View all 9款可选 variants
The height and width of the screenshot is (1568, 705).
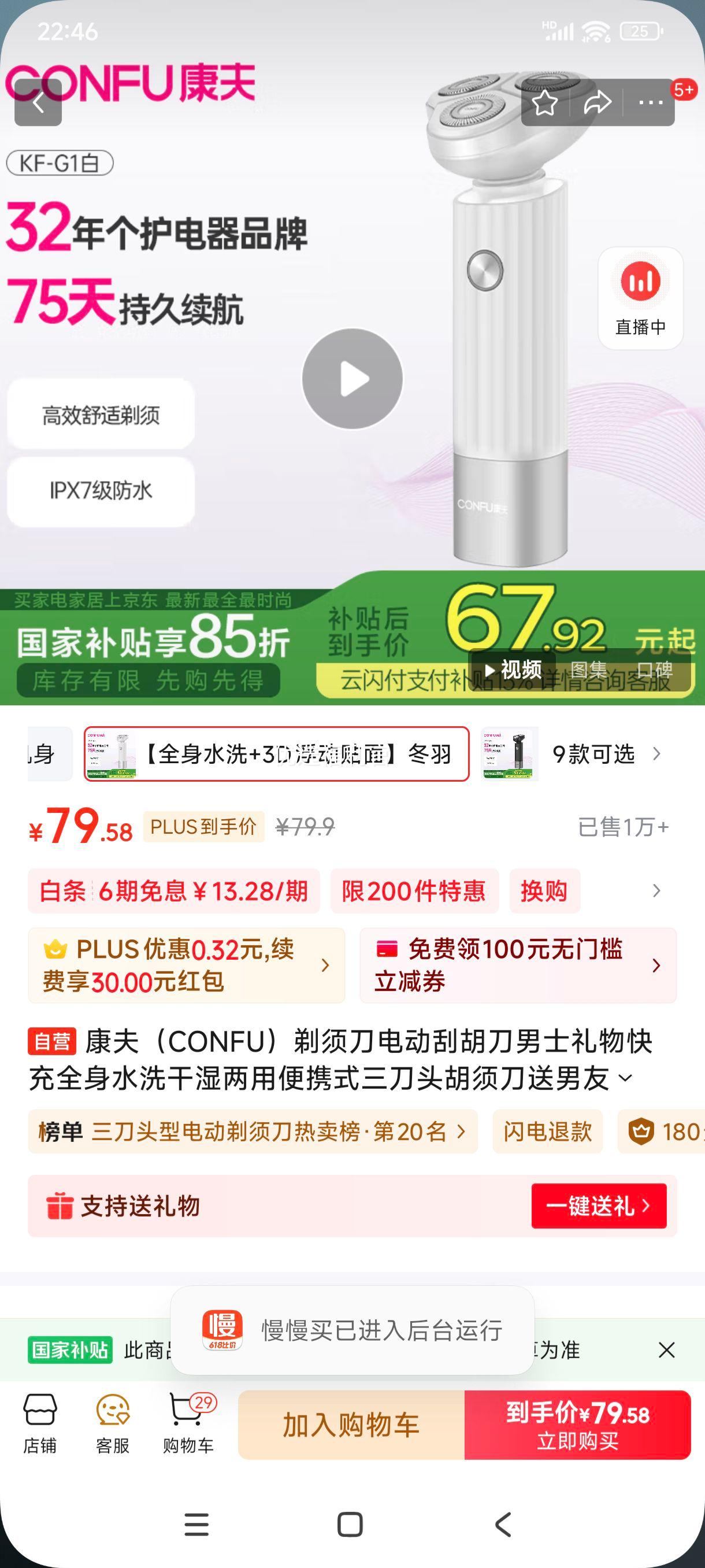605,754
